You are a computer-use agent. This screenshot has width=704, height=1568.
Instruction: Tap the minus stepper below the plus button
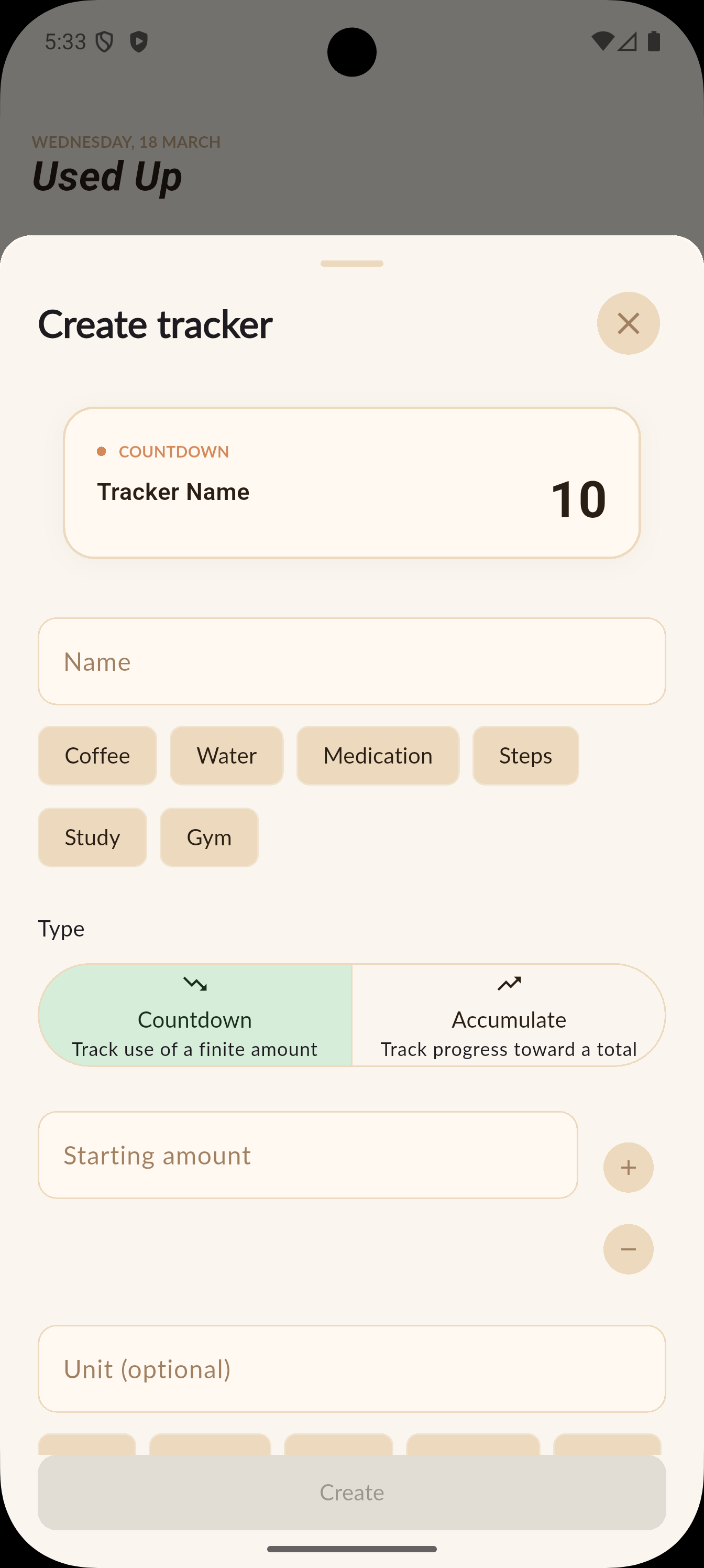point(628,1248)
